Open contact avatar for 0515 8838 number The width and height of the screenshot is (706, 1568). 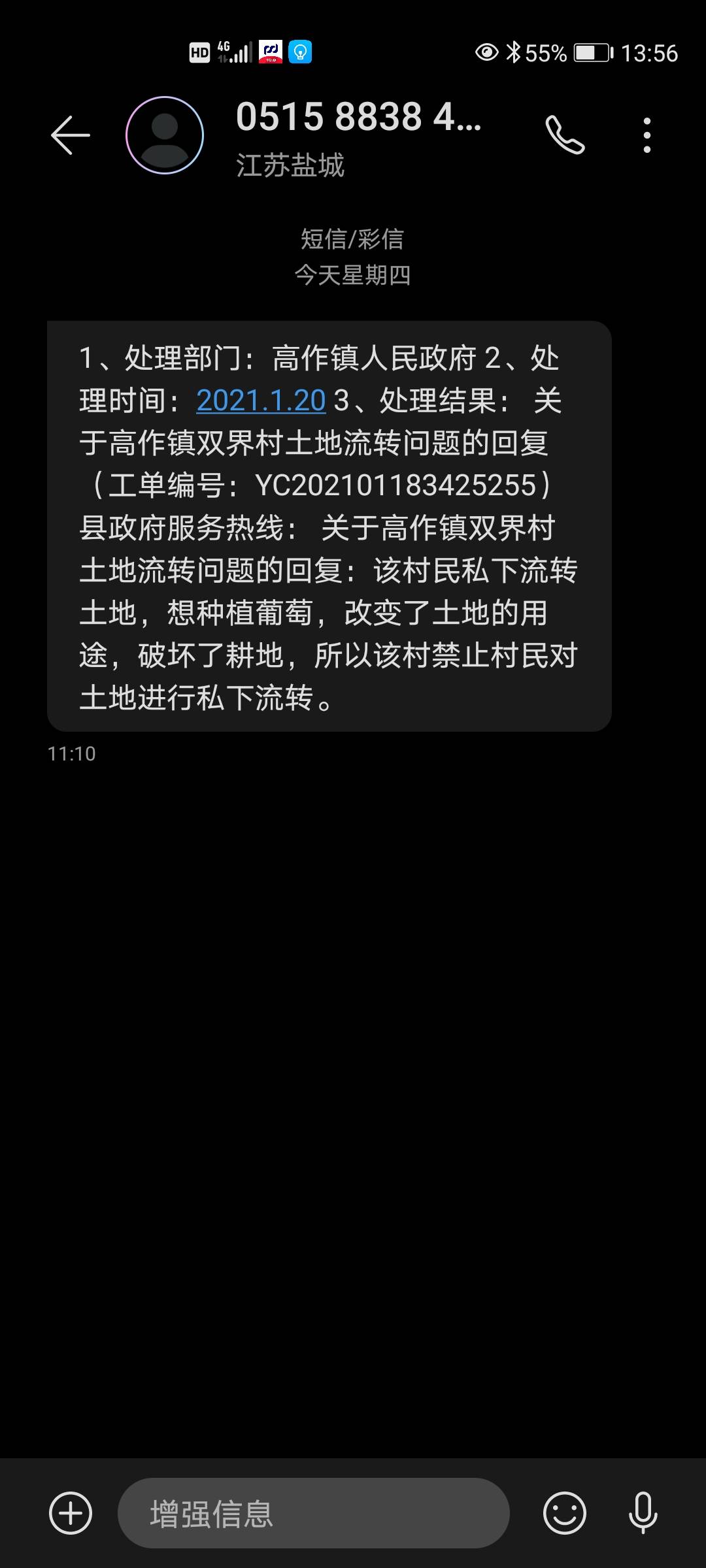point(165,135)
